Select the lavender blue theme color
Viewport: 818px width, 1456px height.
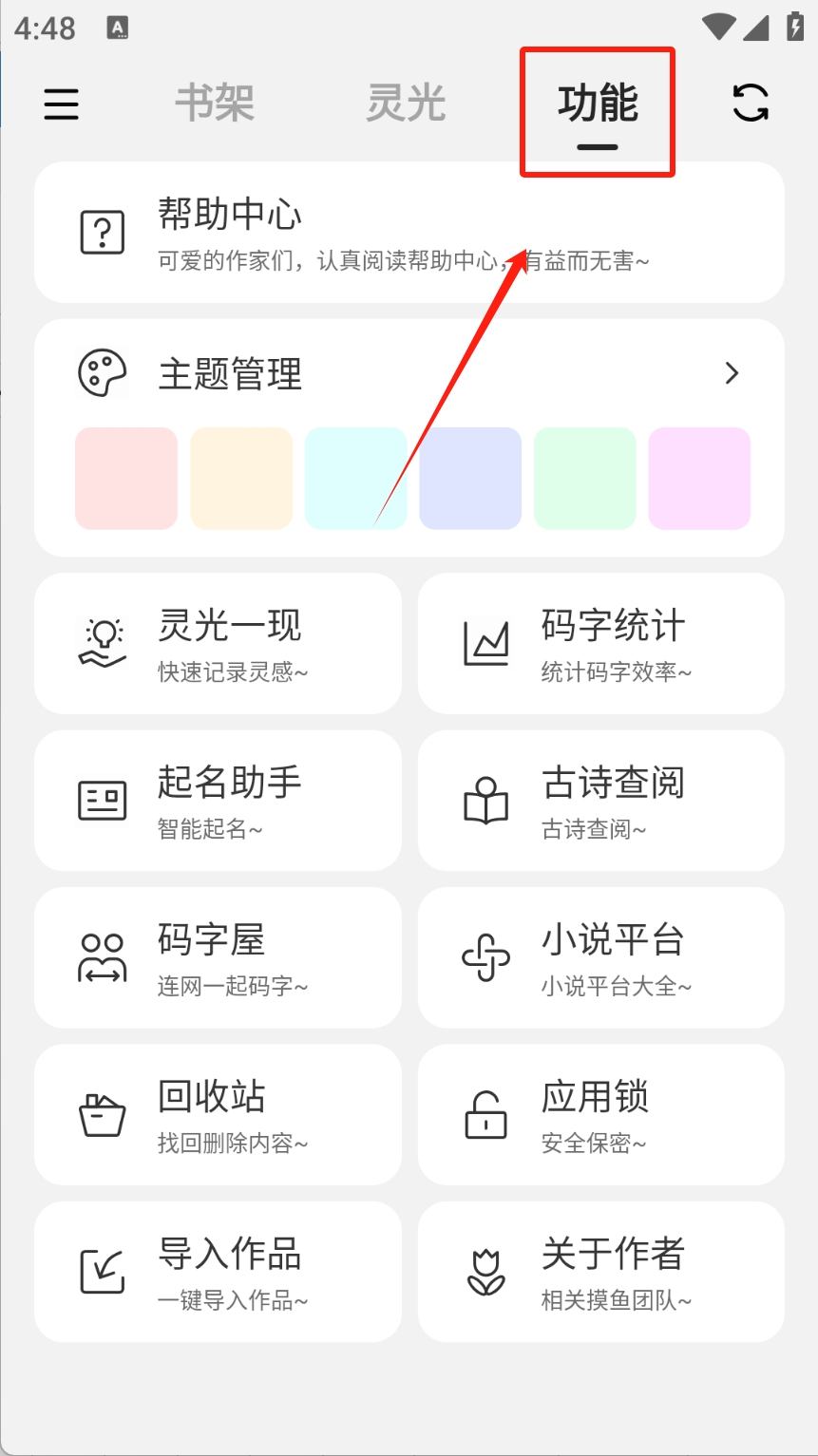click(x=470, y=478)
